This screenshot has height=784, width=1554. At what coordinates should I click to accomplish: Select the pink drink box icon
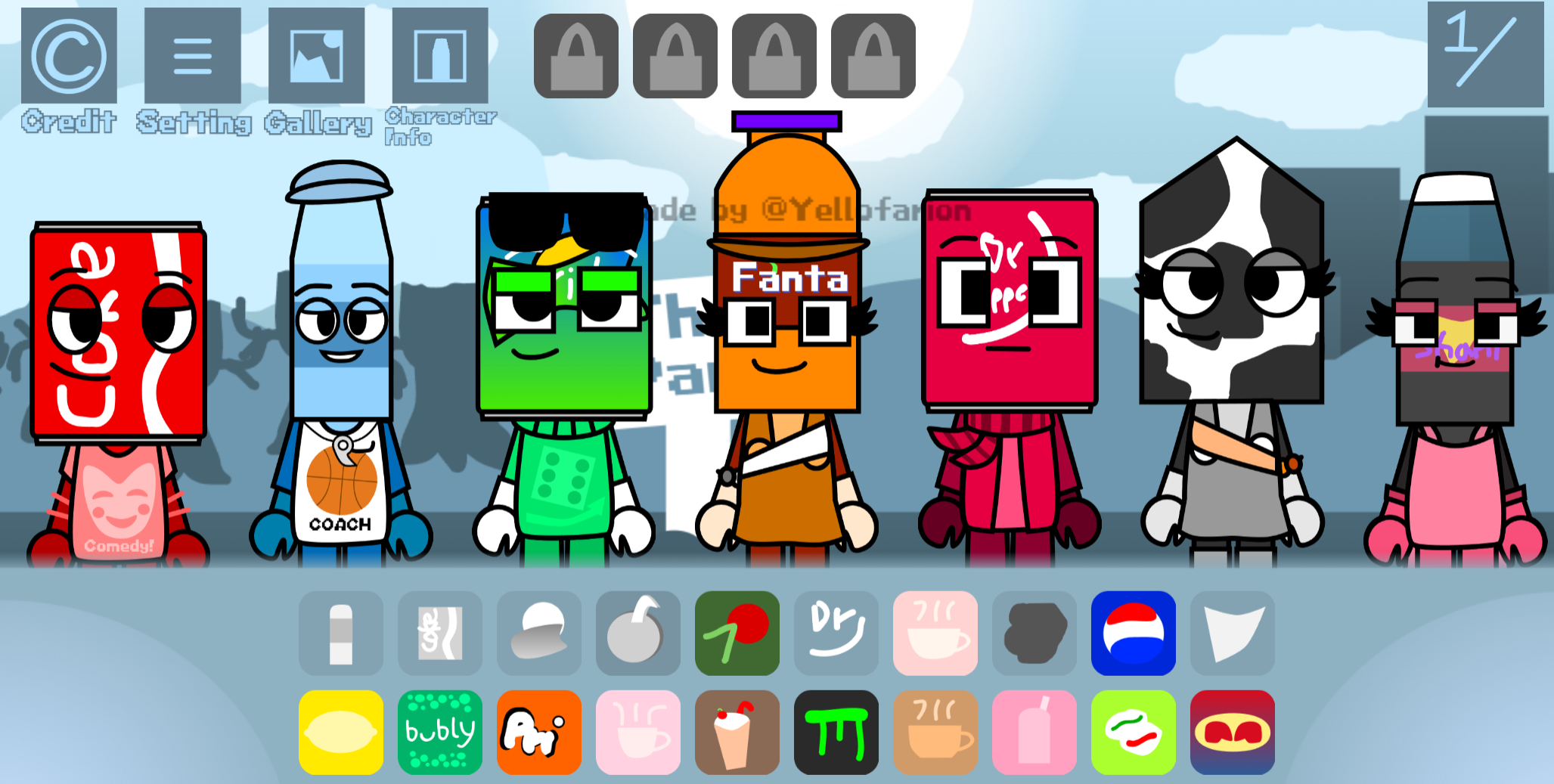[1034, 732]
